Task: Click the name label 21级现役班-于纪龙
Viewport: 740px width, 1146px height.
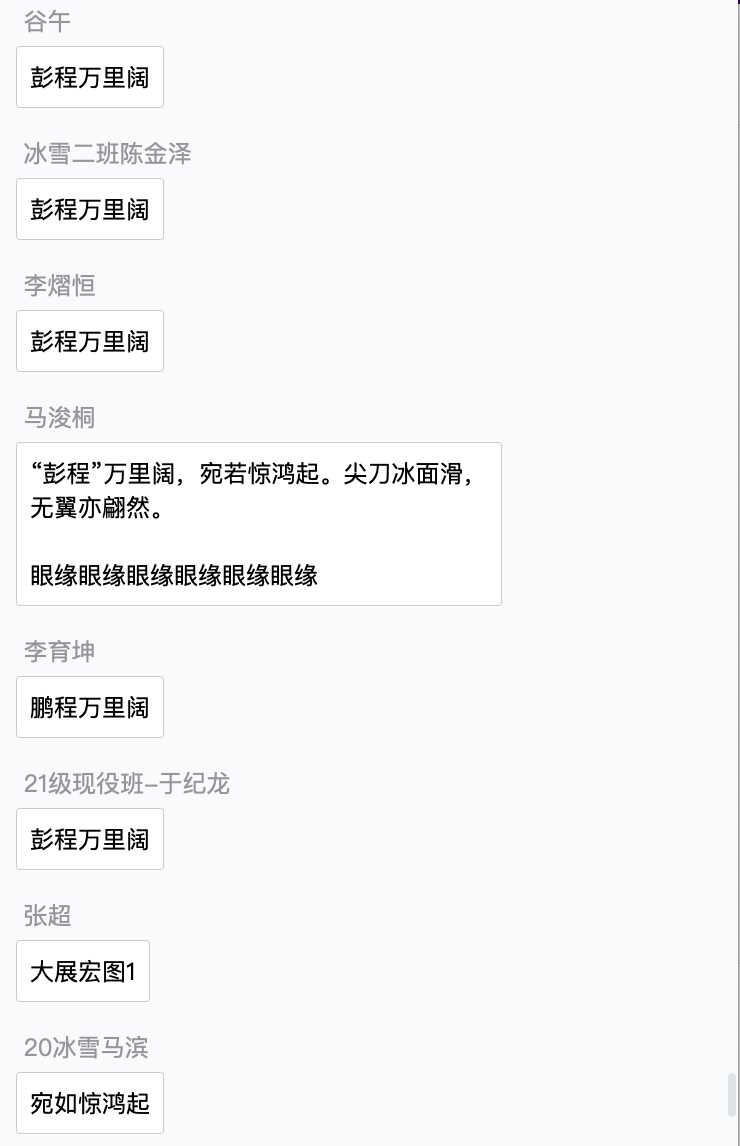Action: point(127,785)
